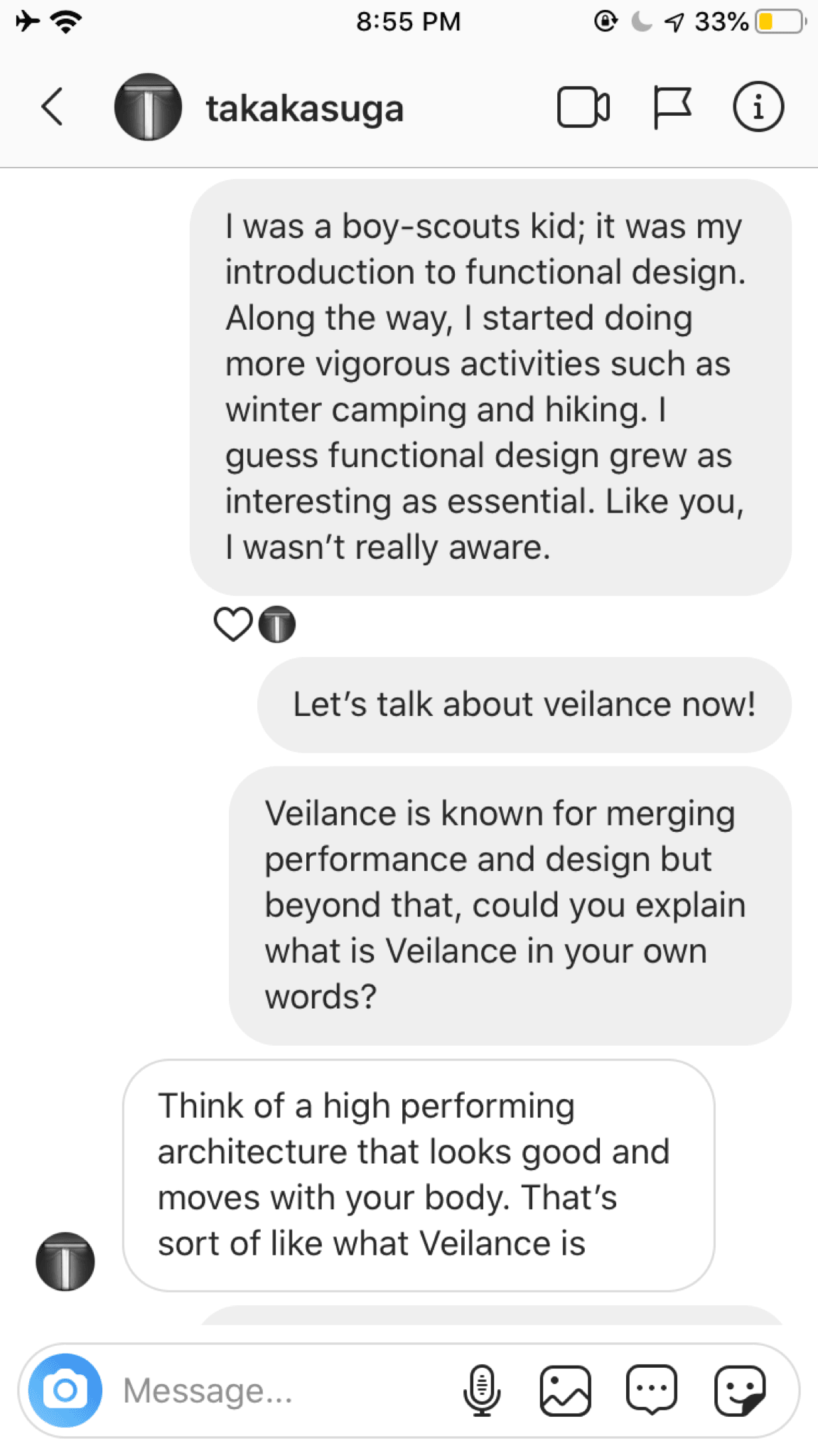
Task: Start a video call with takakasuga
Action: [x=583, y=107]
